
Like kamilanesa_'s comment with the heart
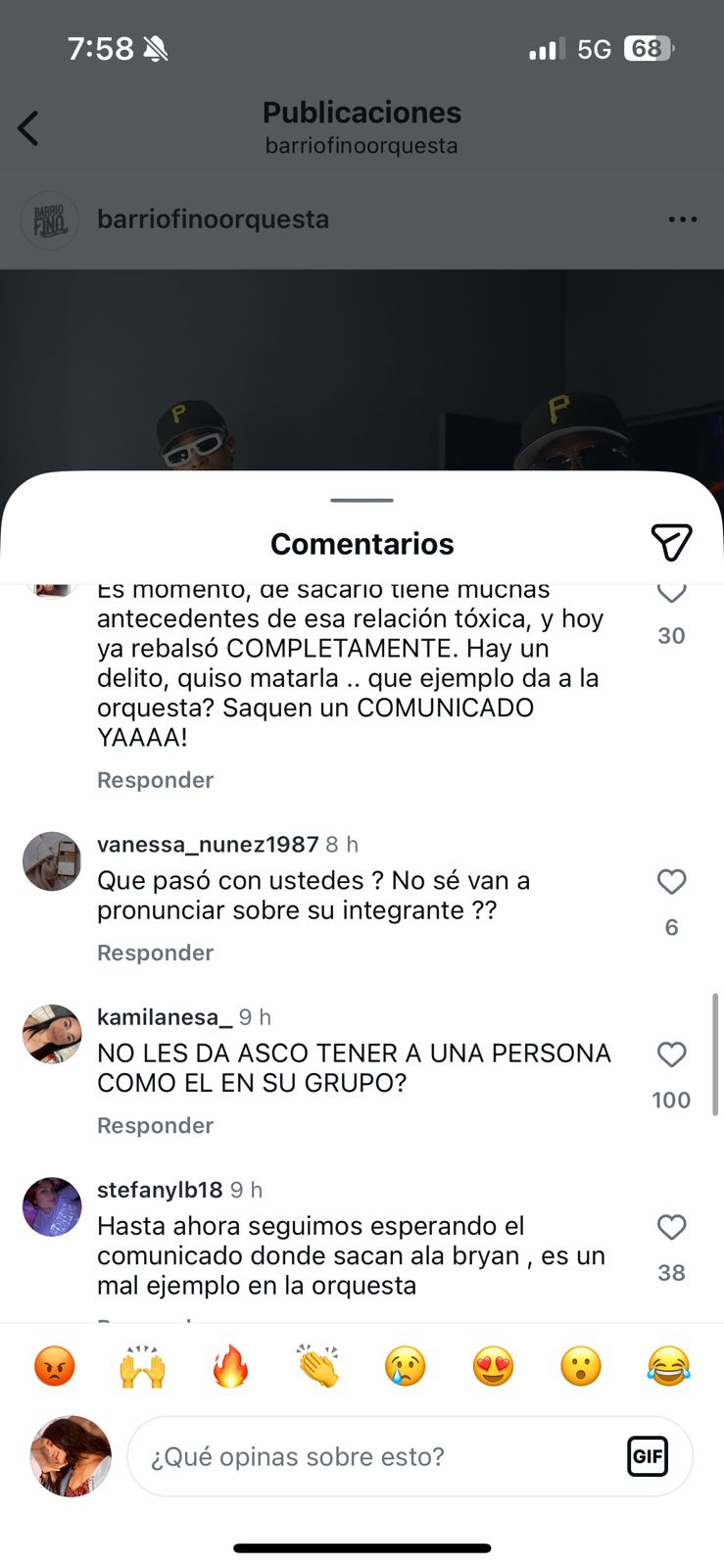[x=671, y=1054]
